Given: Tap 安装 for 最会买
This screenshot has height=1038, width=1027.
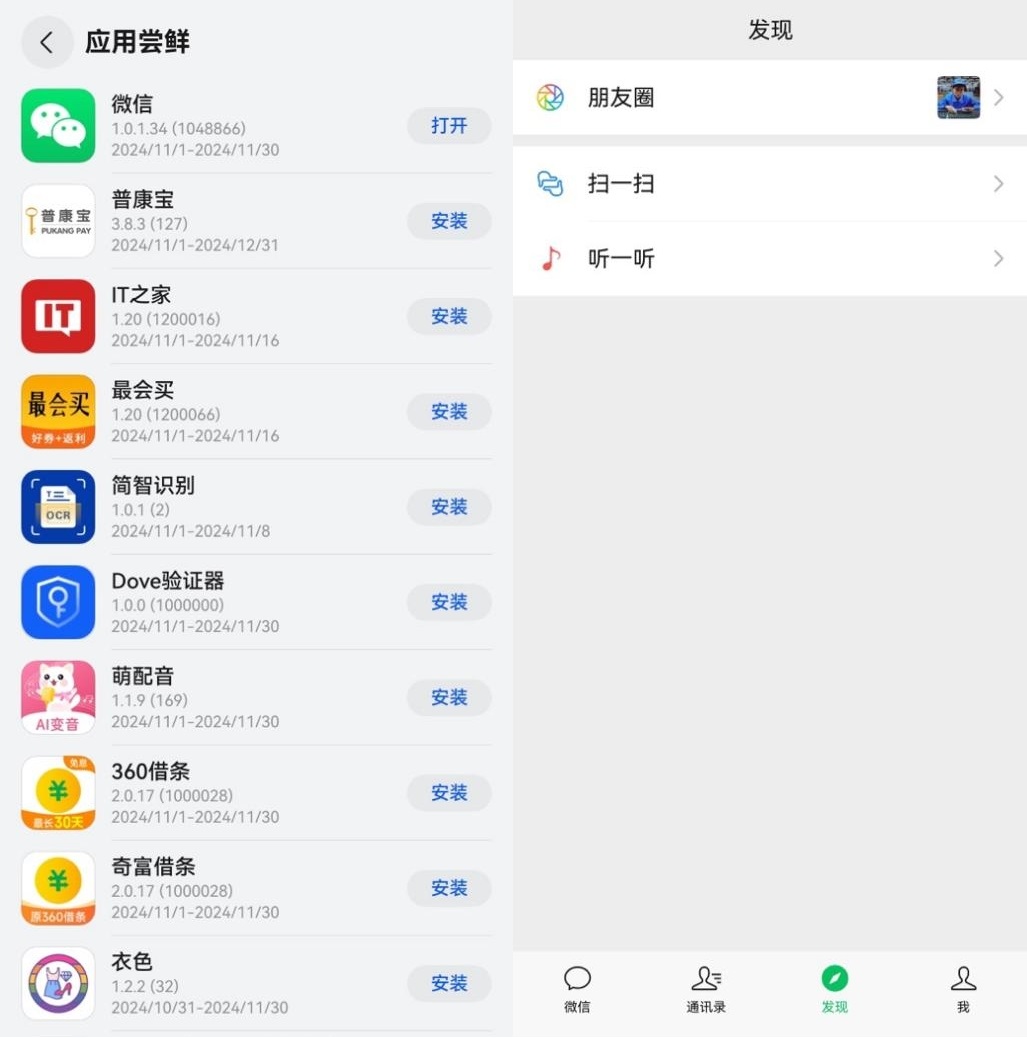Looking at the screenshot, I should [449, 412].
